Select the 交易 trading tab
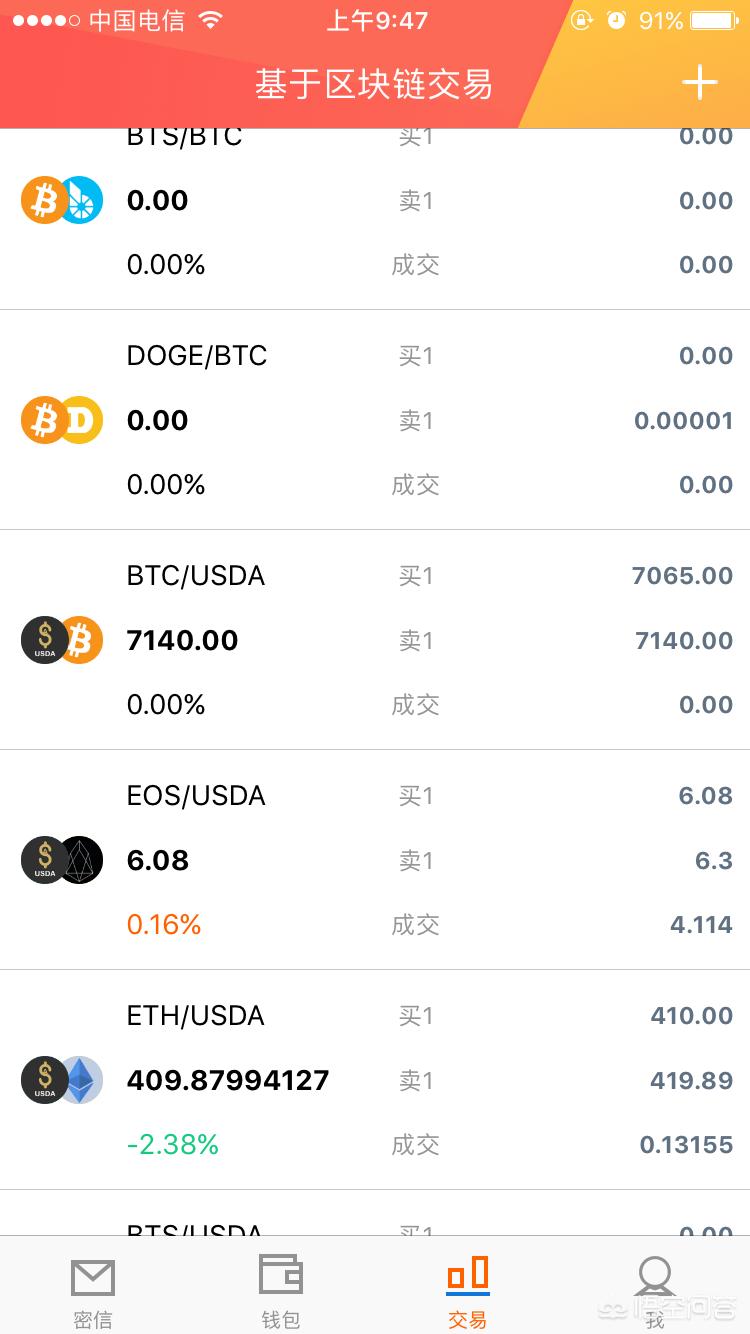 (x=468, y=1292)
